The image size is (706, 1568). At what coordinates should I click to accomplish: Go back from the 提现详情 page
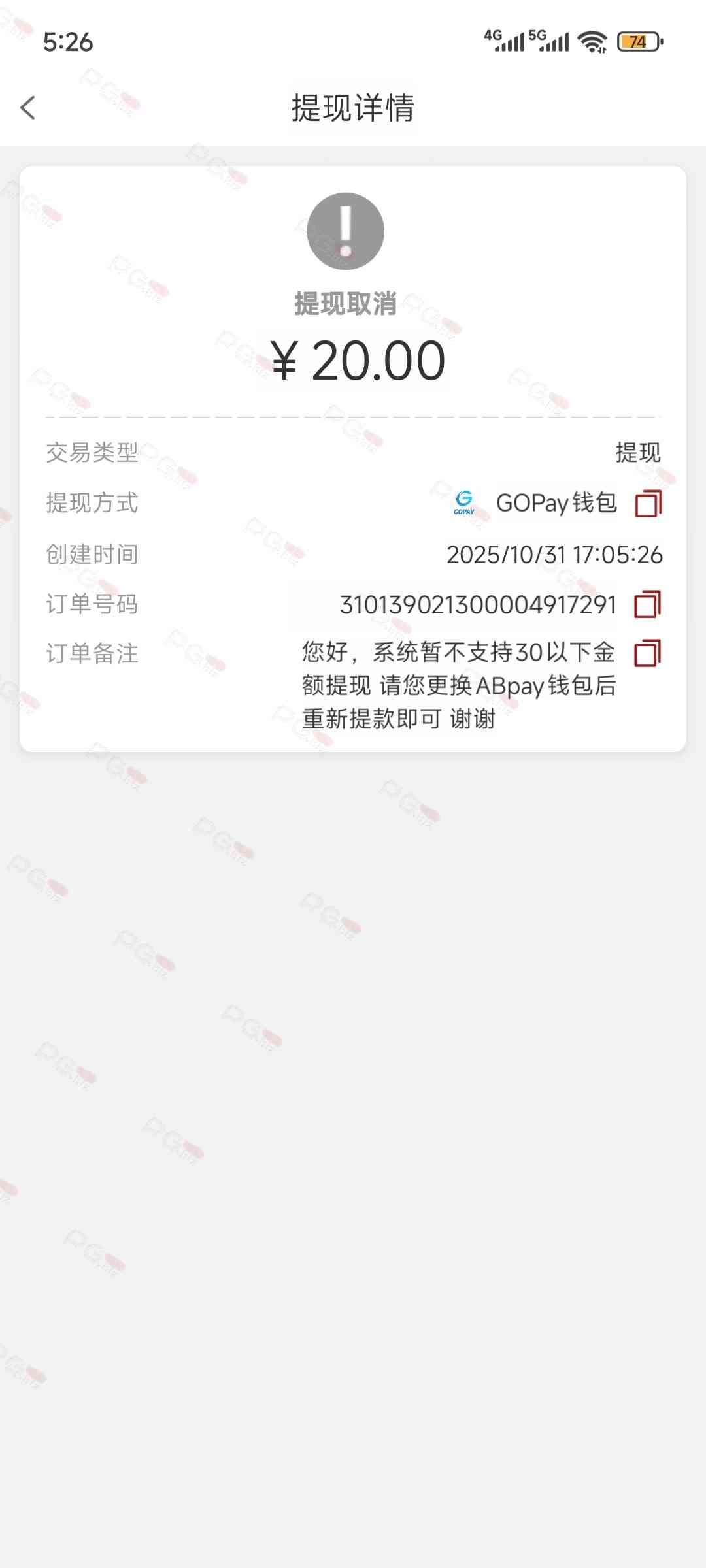coord(27,108)
